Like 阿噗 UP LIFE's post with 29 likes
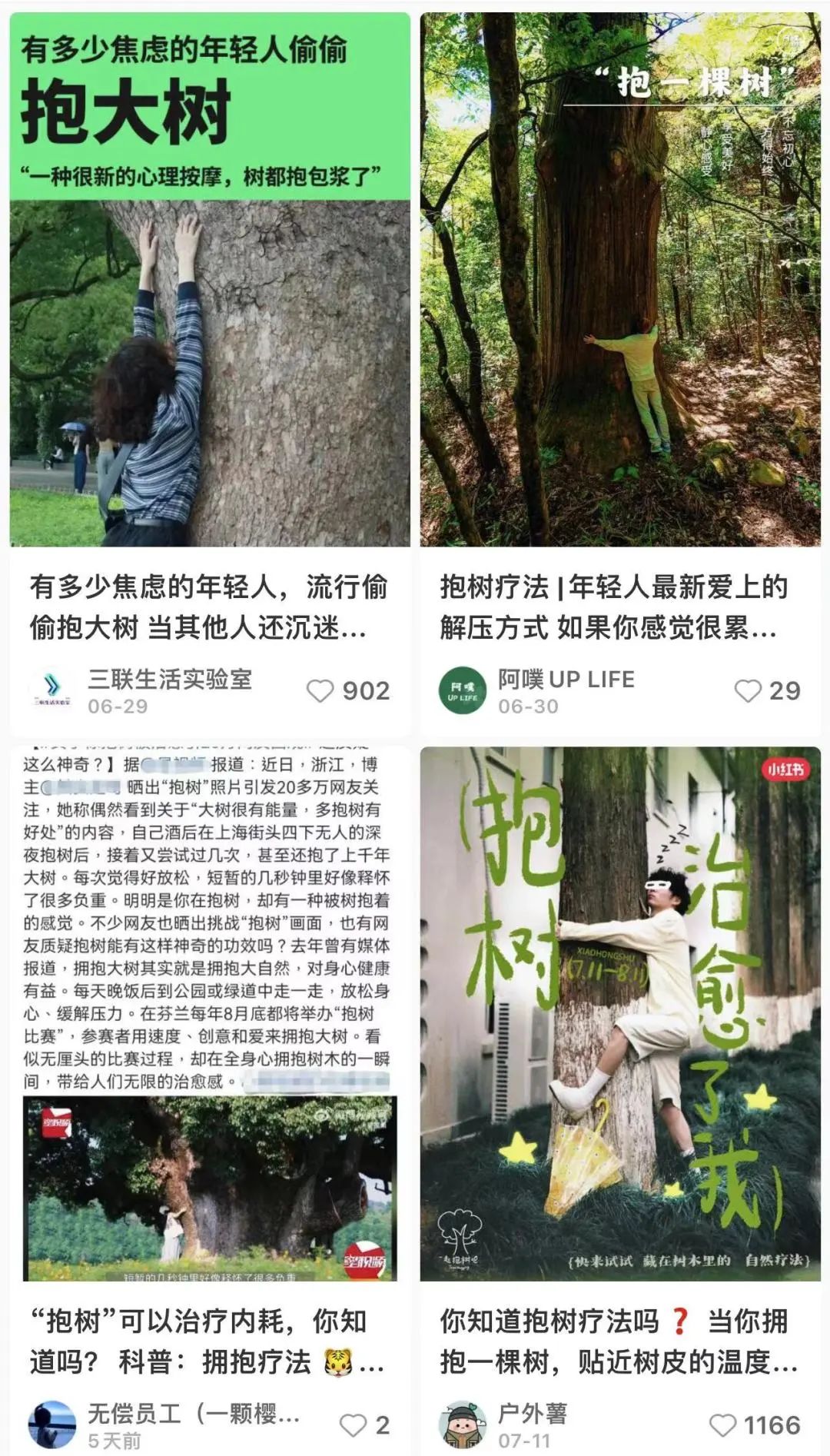830x1456 pixels. 747,690
